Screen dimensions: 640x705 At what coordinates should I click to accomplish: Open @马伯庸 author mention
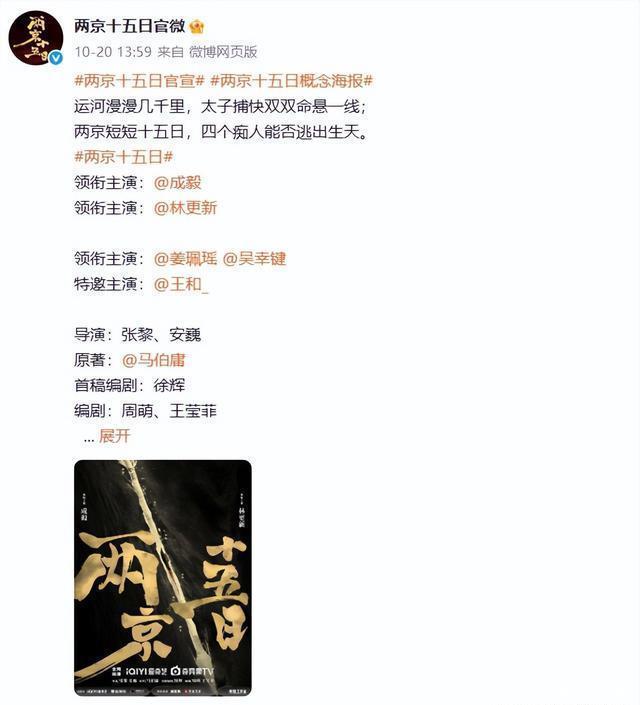153,360
